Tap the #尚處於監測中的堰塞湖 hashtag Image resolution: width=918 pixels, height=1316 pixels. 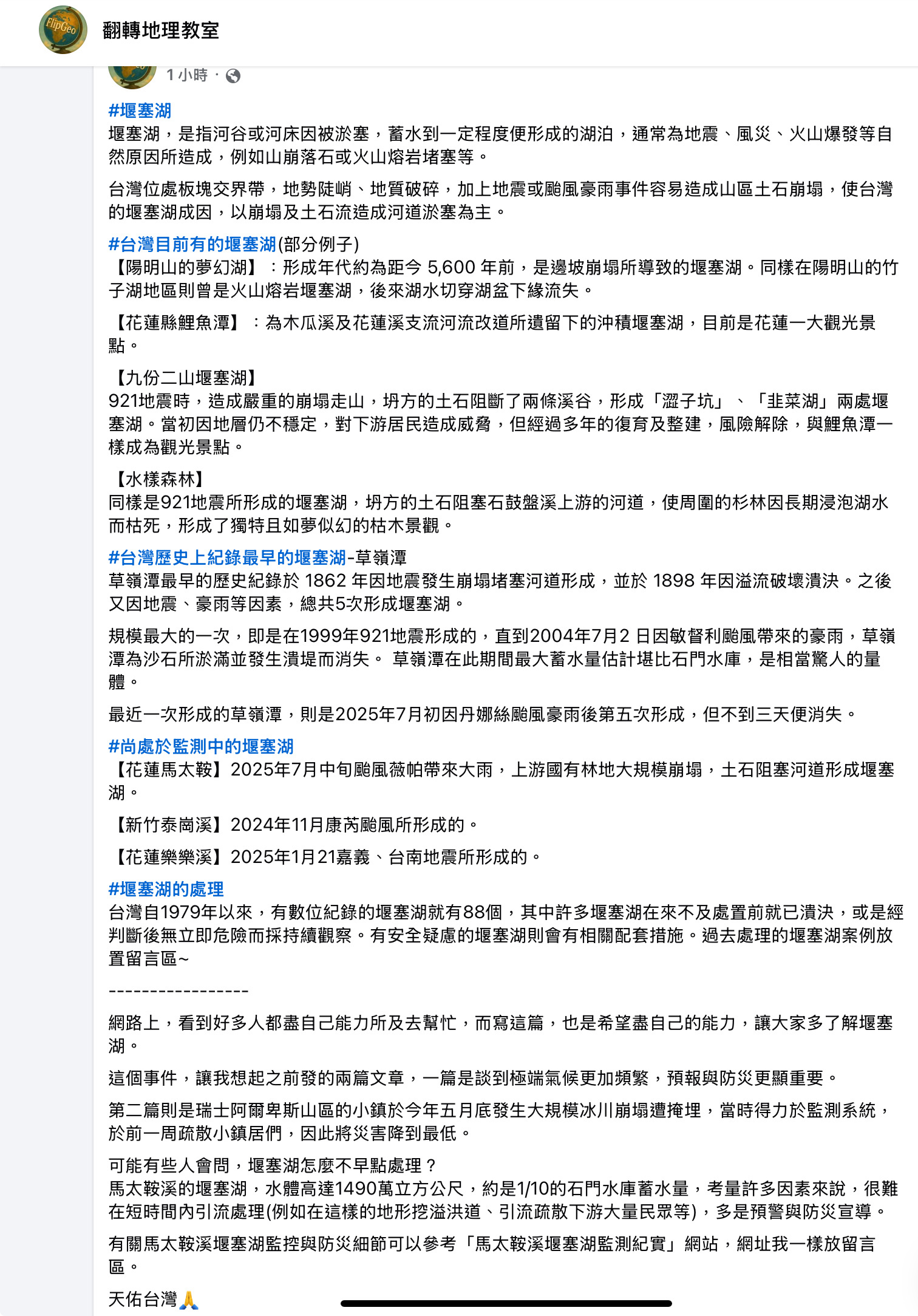pos(200,746)
